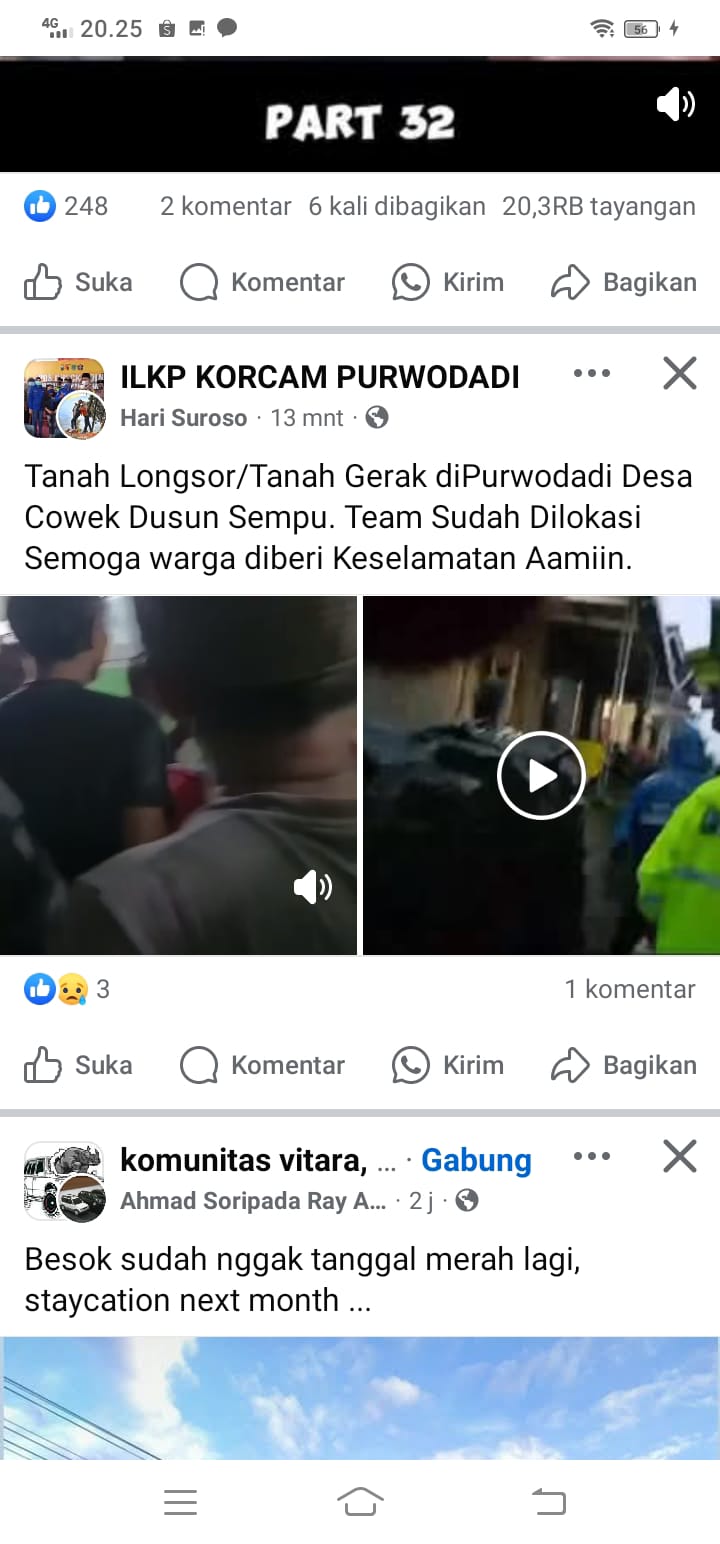
Task: Share the landslide post via Bagikan
Action: (x=624, y=1066)
